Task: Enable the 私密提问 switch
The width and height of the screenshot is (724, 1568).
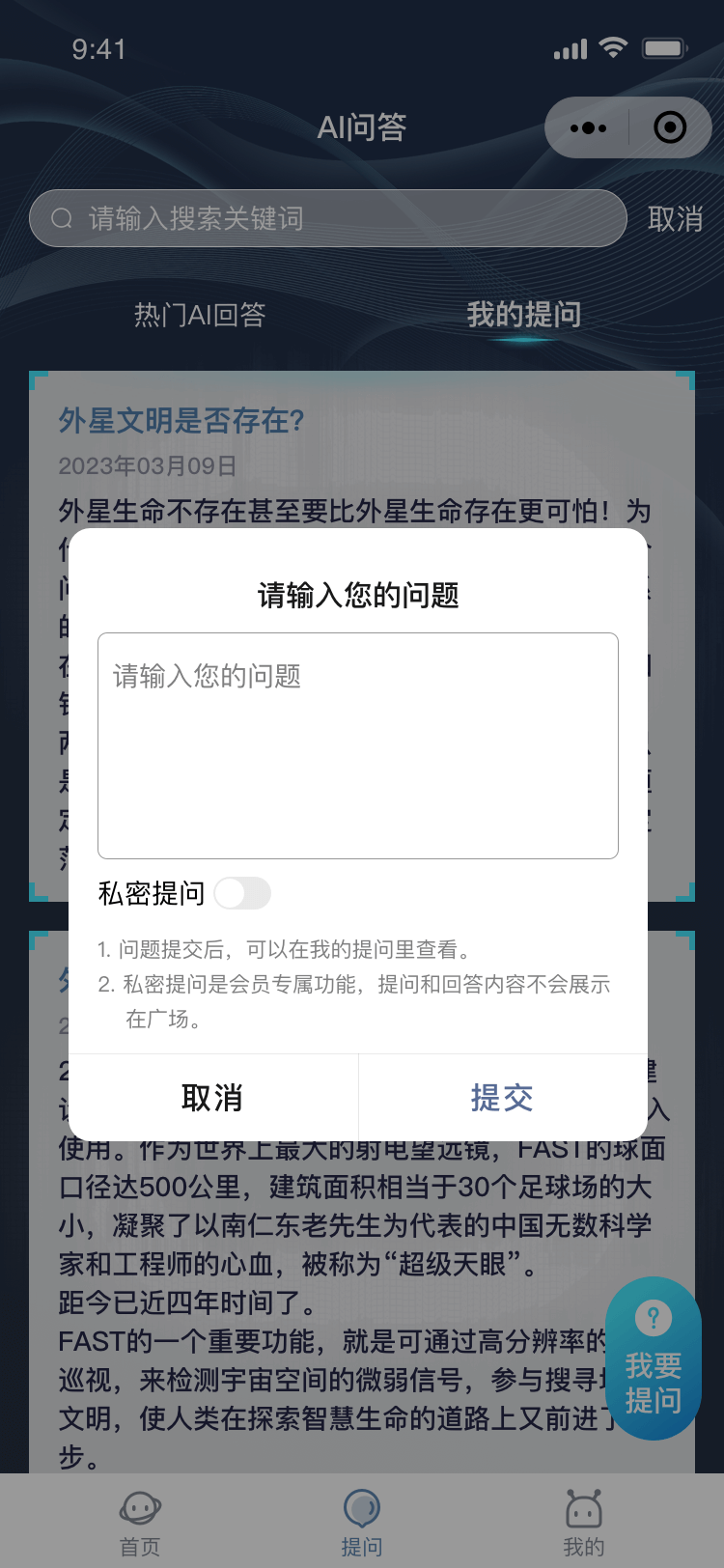Action: (x=242, y=893)
